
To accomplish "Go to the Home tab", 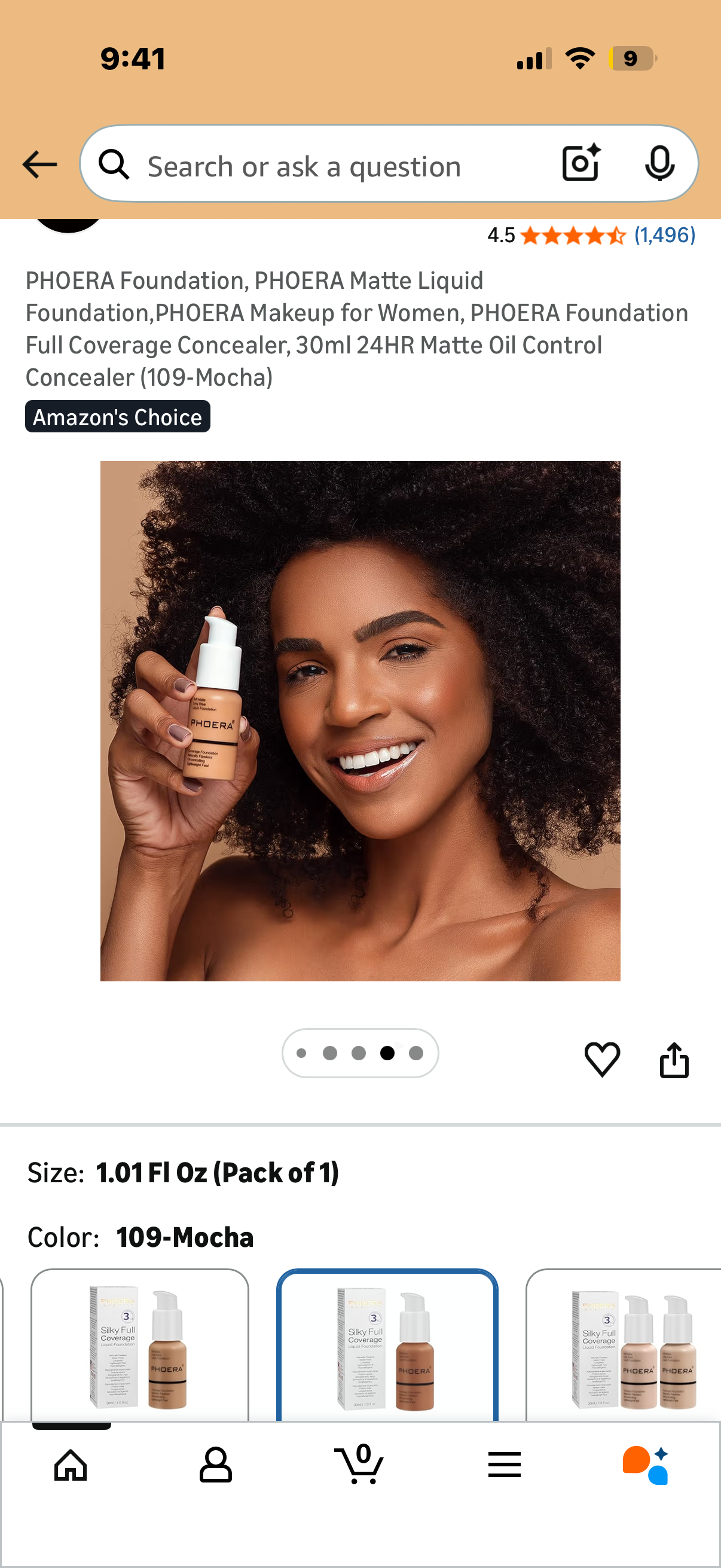I will [x=72, y=1465].
